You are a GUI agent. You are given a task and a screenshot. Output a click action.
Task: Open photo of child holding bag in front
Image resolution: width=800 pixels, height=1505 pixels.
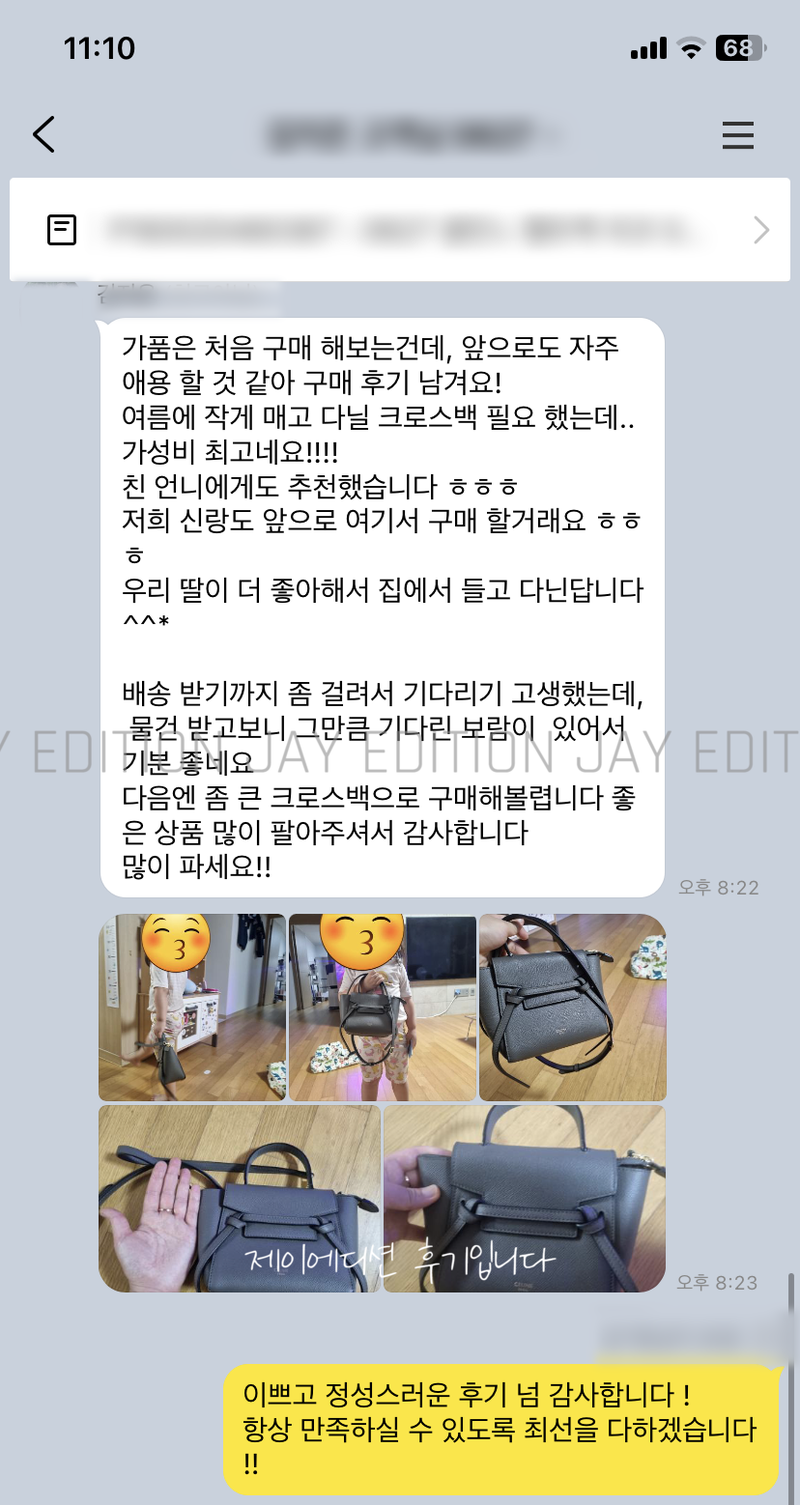tap(382, 1007)
